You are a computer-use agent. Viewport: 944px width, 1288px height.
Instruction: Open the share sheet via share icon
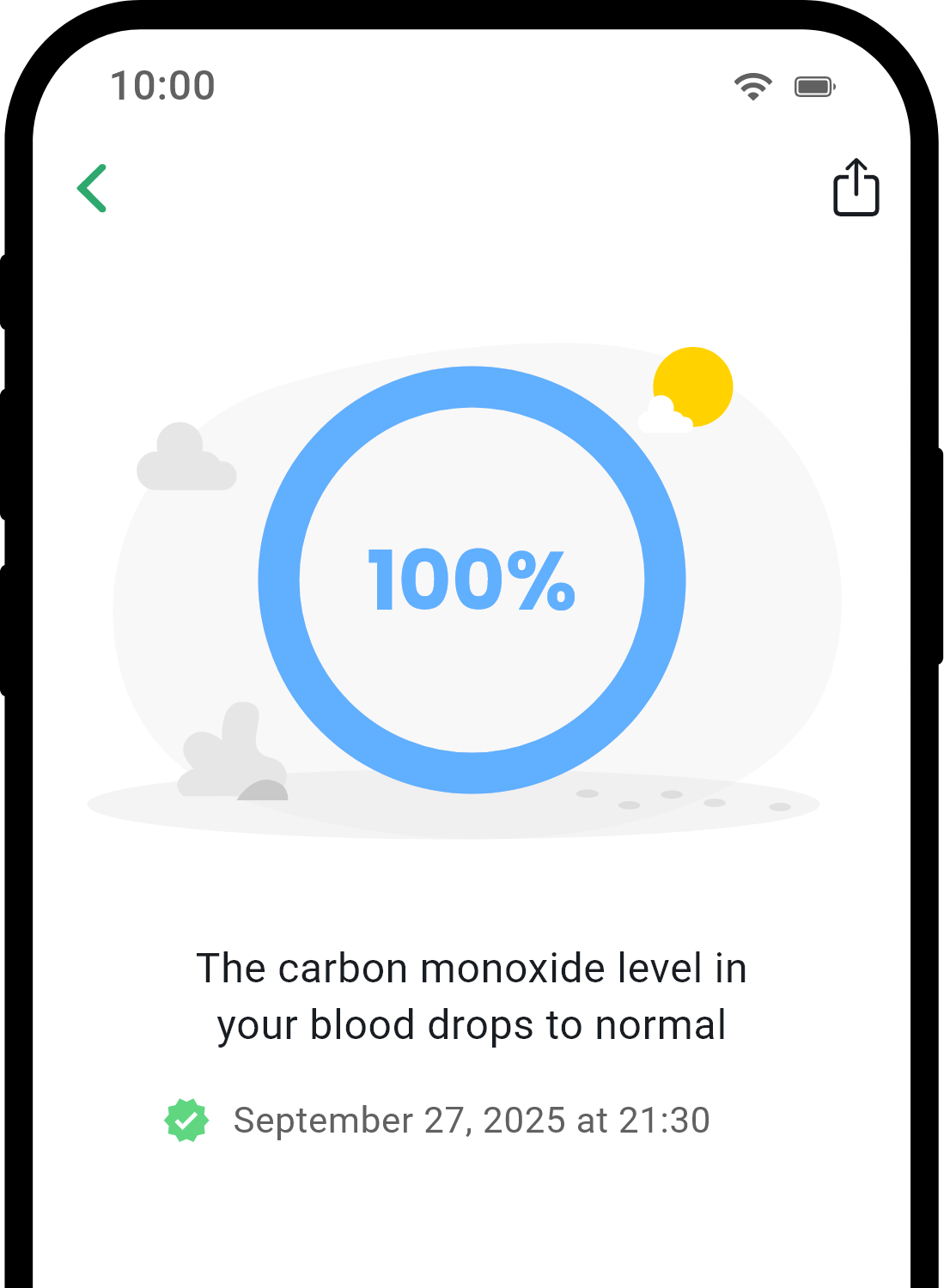tap(856, 189)
